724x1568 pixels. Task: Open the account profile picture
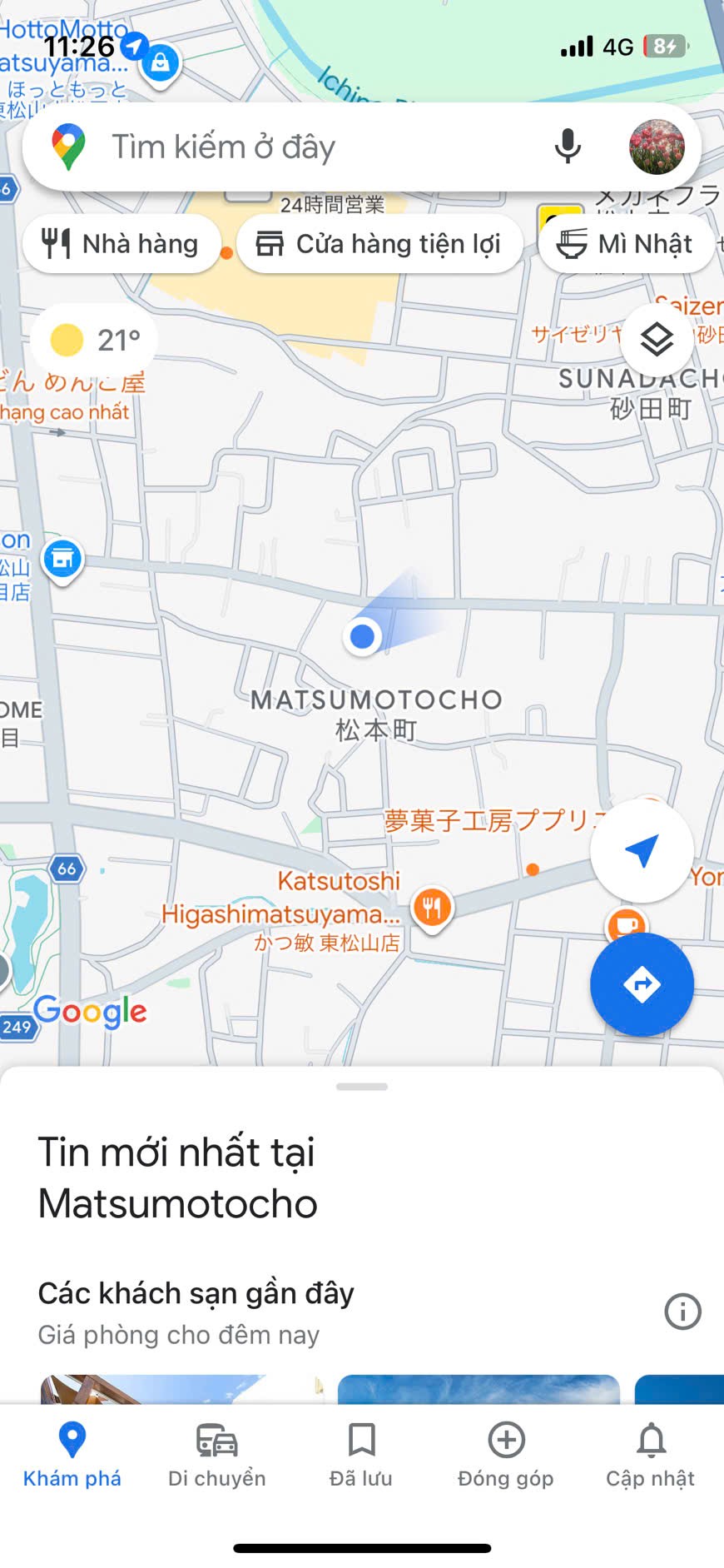pyautogui.click(x=657, y=147)
